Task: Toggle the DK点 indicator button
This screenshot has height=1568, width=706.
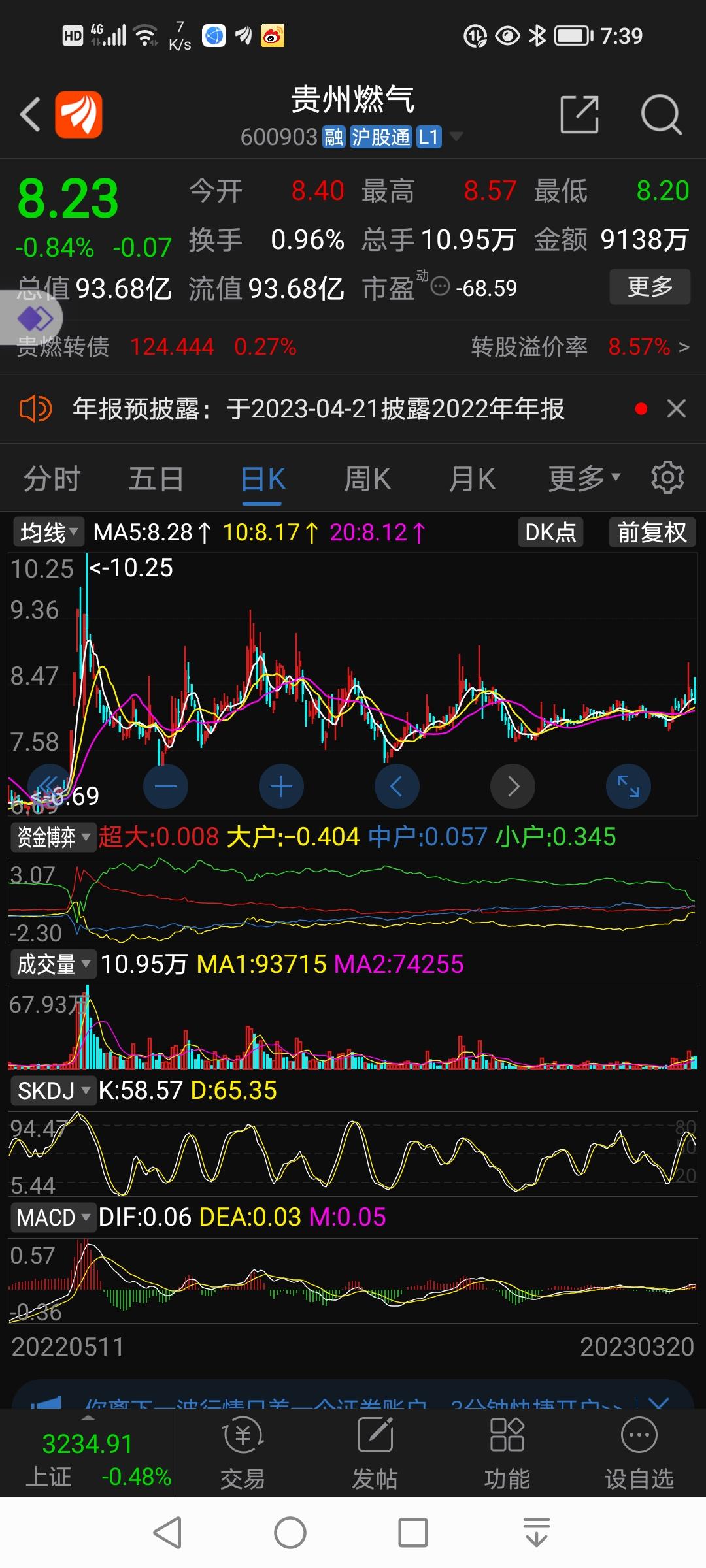Action: [550, 532]
